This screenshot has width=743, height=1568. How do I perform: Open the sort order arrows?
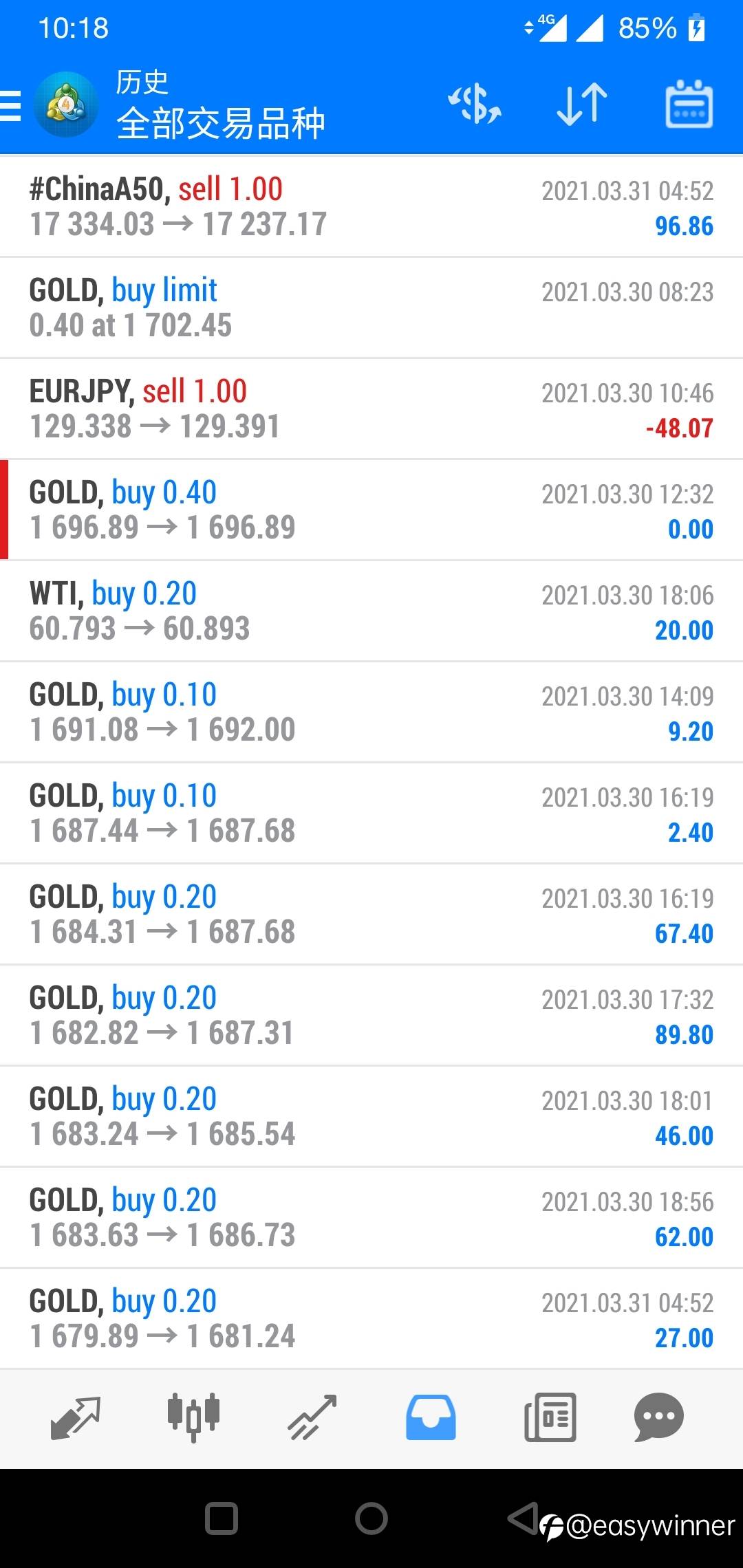[582, 105]
